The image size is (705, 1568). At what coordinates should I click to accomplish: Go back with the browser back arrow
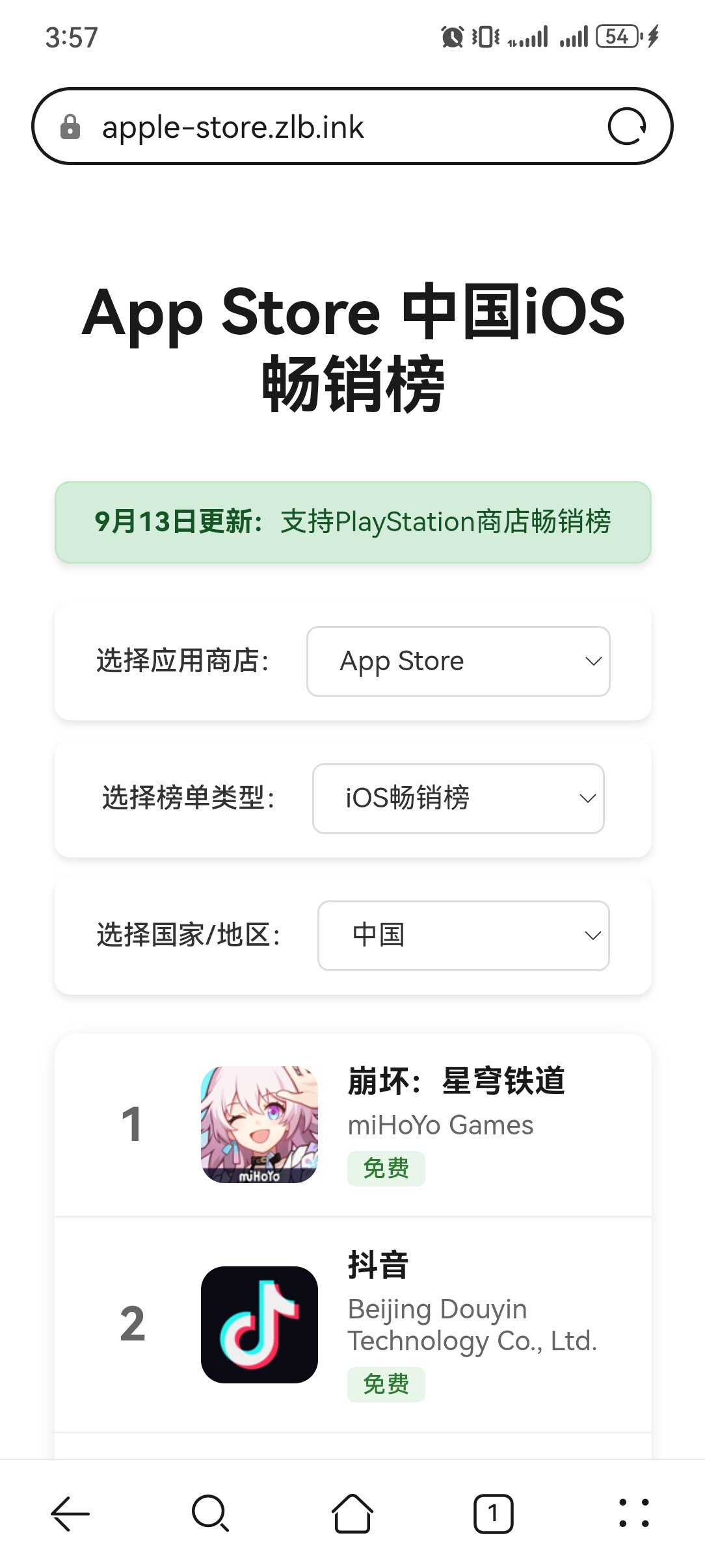[70, 1513]
